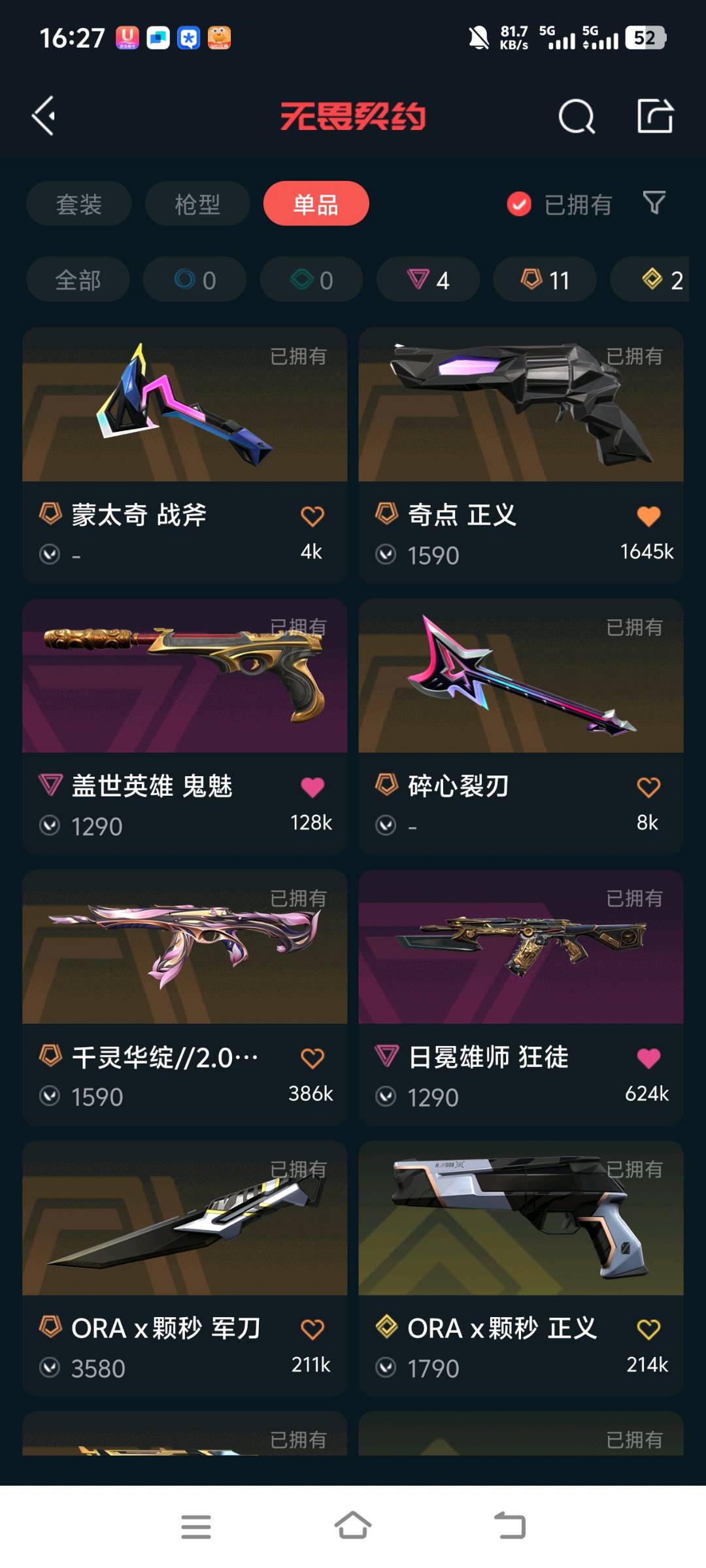Filter by the pink tier chip showing 4
This screenshot has height=1568, width=706.
[428, 280]
